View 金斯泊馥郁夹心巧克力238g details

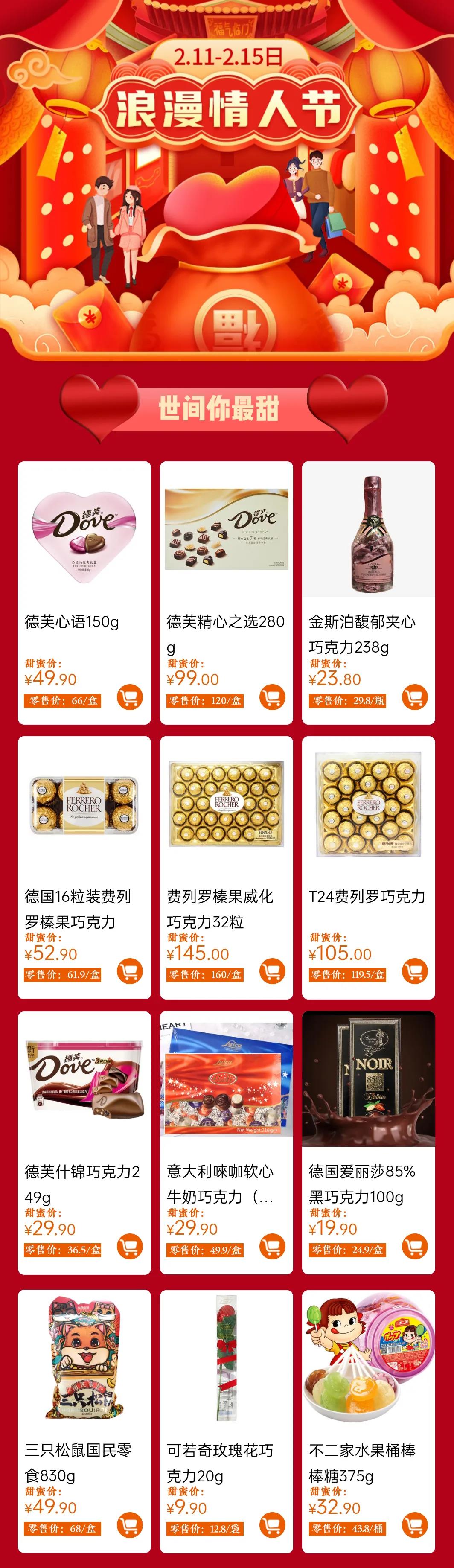pyautogui.click(x=368, y=536)
